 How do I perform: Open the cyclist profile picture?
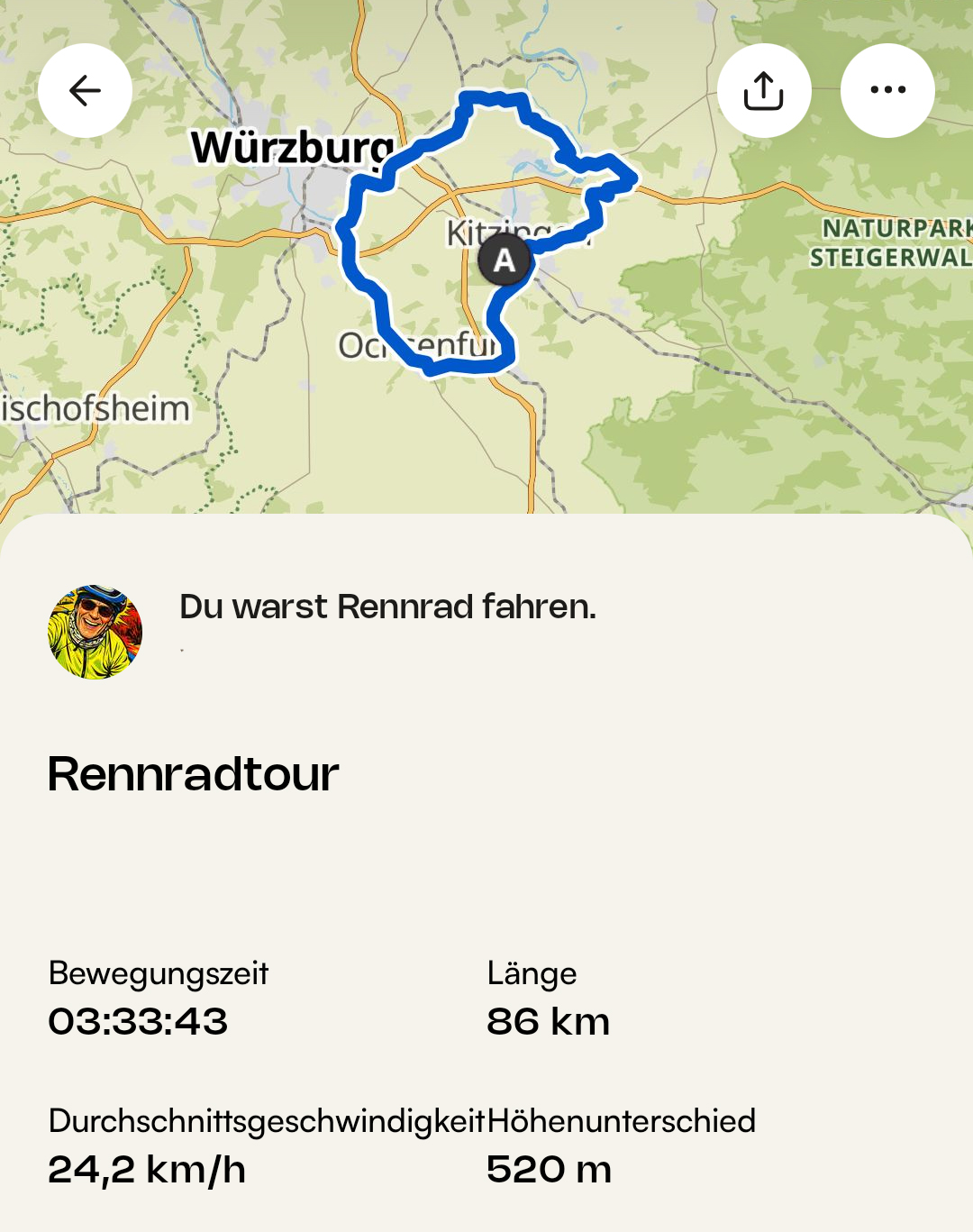tap(95, 632)
